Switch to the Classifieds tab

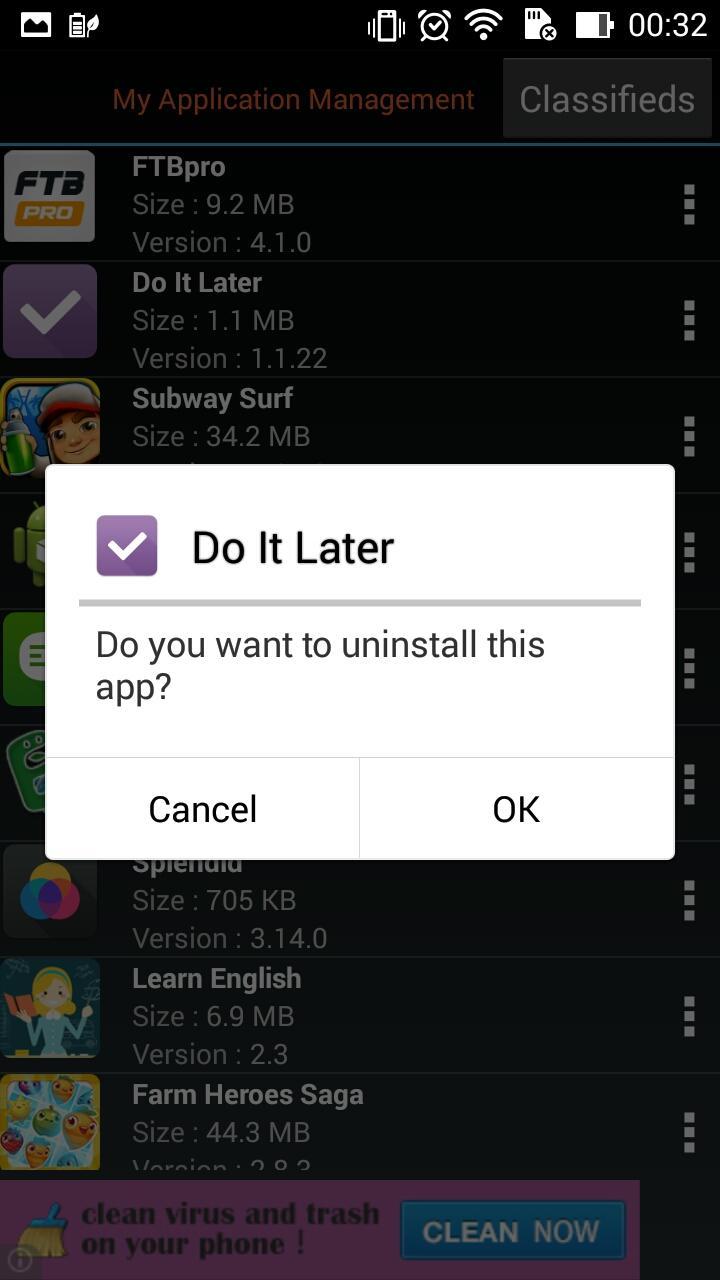[x=606, y=98]
